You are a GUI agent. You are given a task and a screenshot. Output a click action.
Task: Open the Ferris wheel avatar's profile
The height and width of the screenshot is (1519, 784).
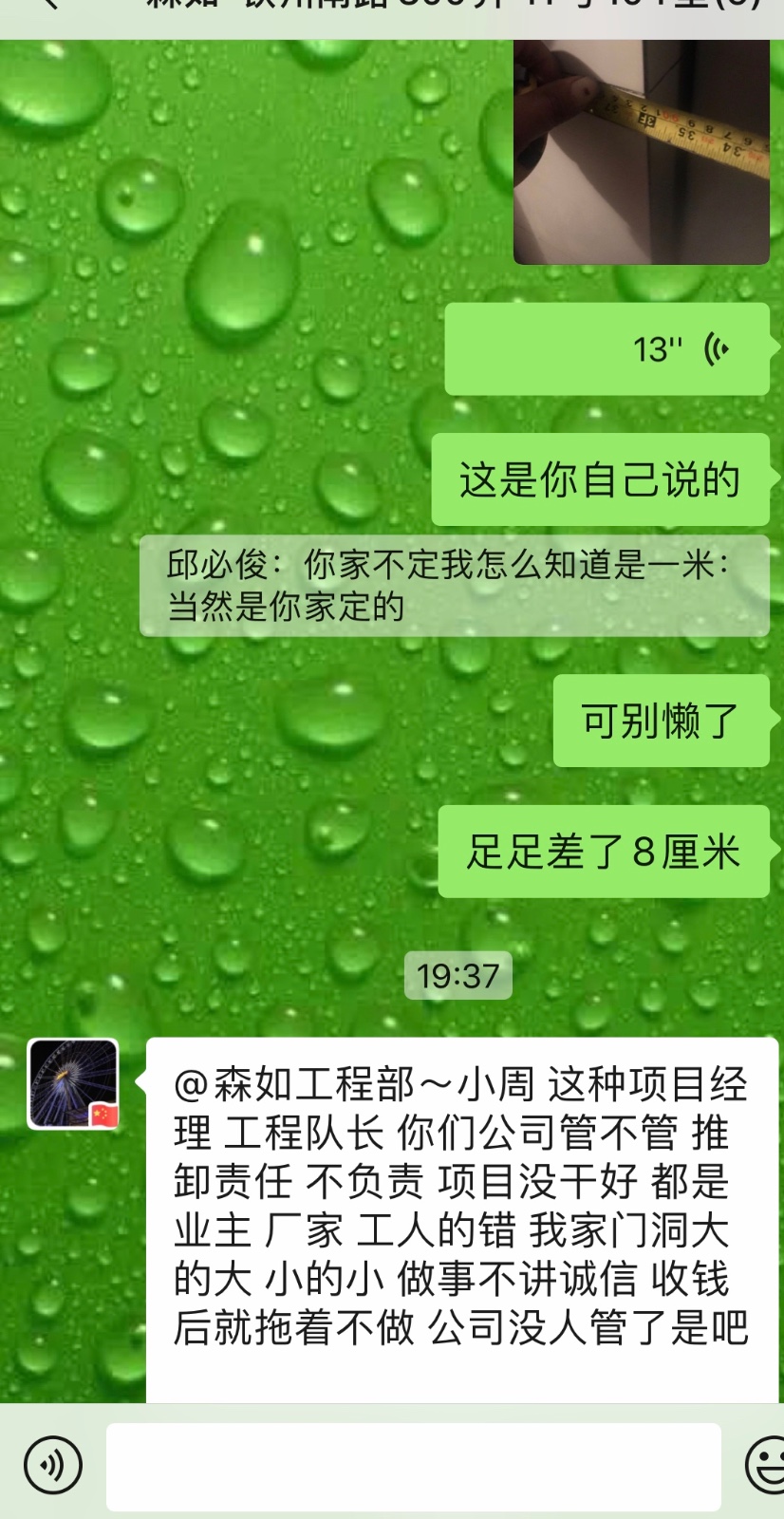tap(73, 1083)
